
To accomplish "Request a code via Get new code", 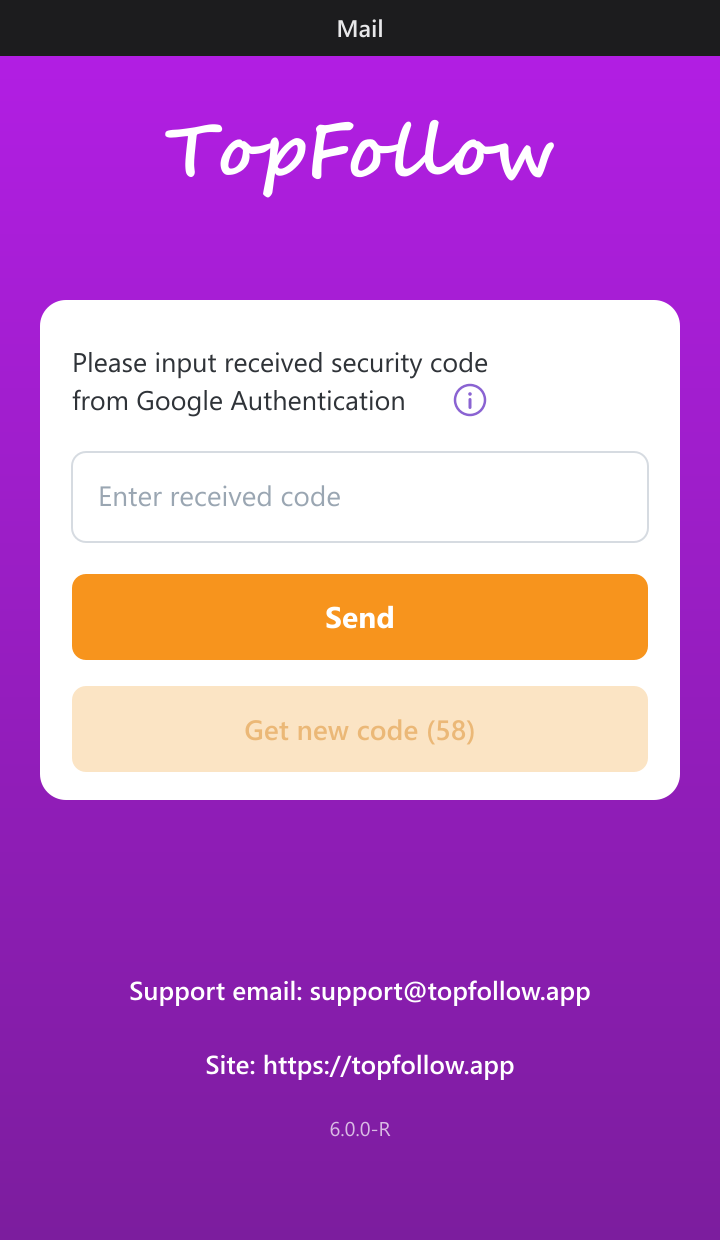I will point(360,729).
